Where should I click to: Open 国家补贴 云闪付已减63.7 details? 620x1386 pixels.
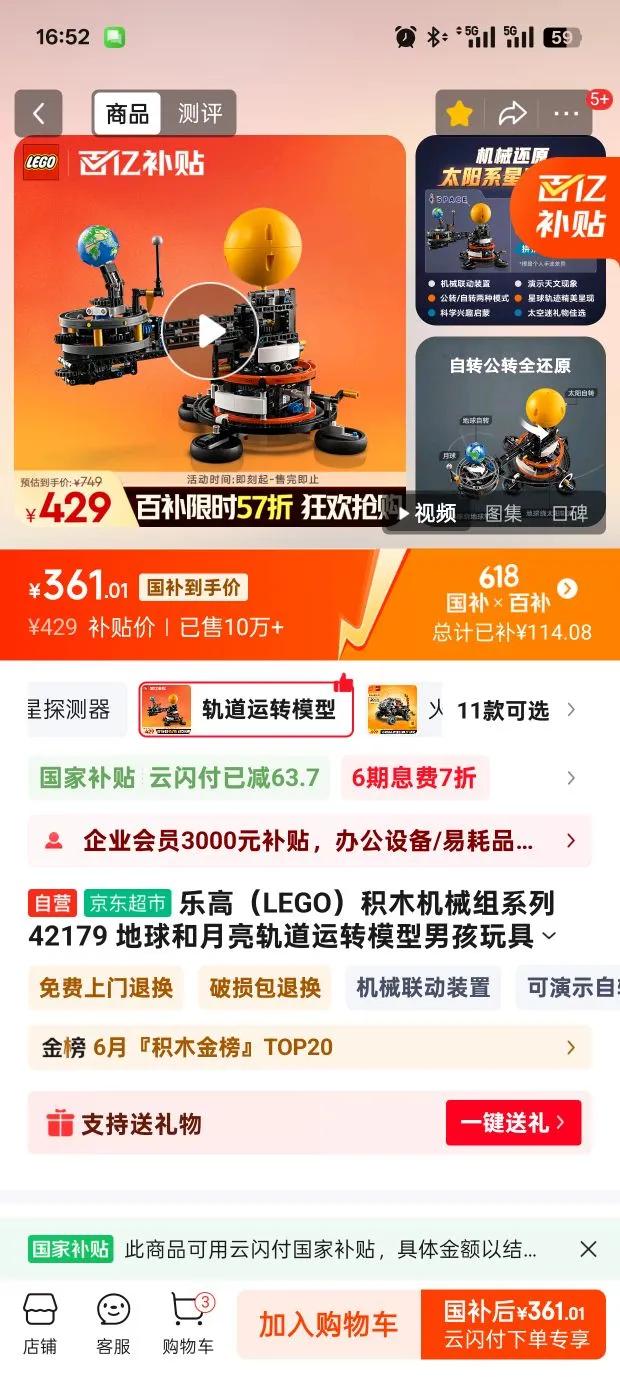pos(179,778)
